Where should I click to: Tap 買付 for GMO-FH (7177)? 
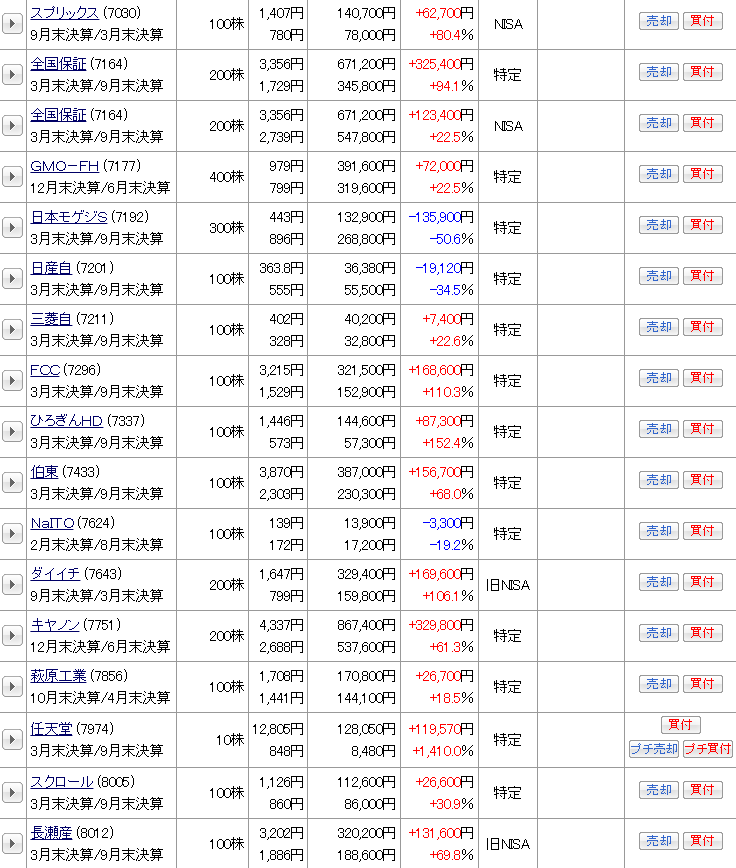(702, 174)
